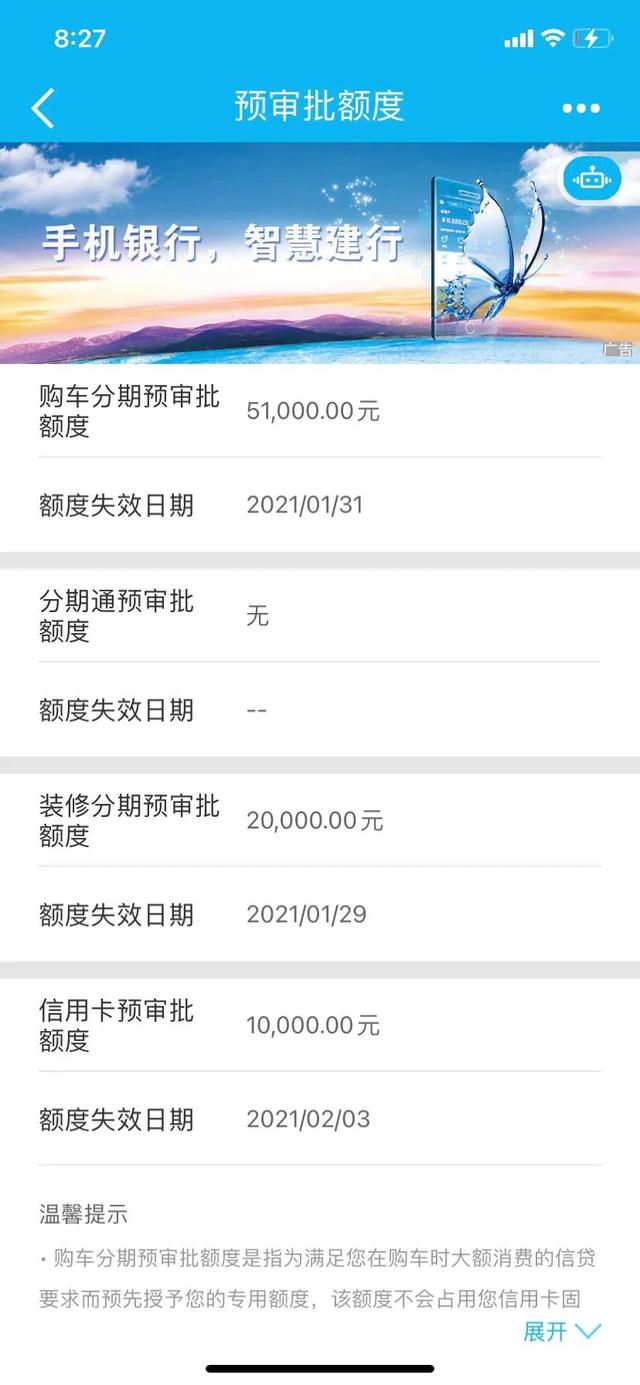Open the three-dot more options menu
The height and width of the screenshot is (1385, 640).
[581, 108]
